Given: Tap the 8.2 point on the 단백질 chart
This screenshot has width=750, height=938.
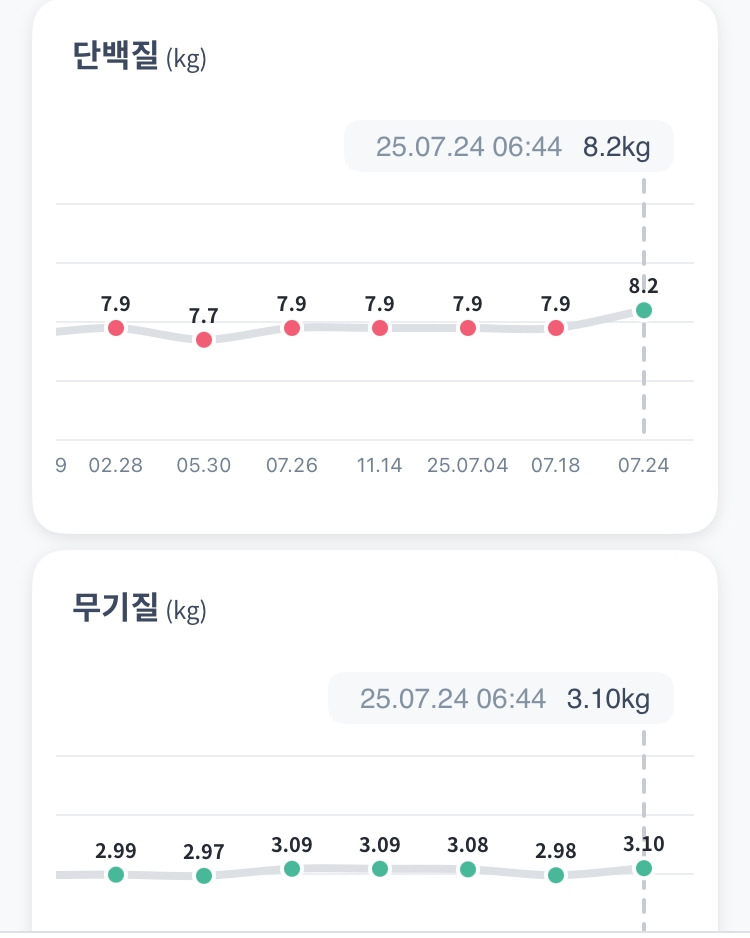Looking at the screenshot, I should pos(644,310).
